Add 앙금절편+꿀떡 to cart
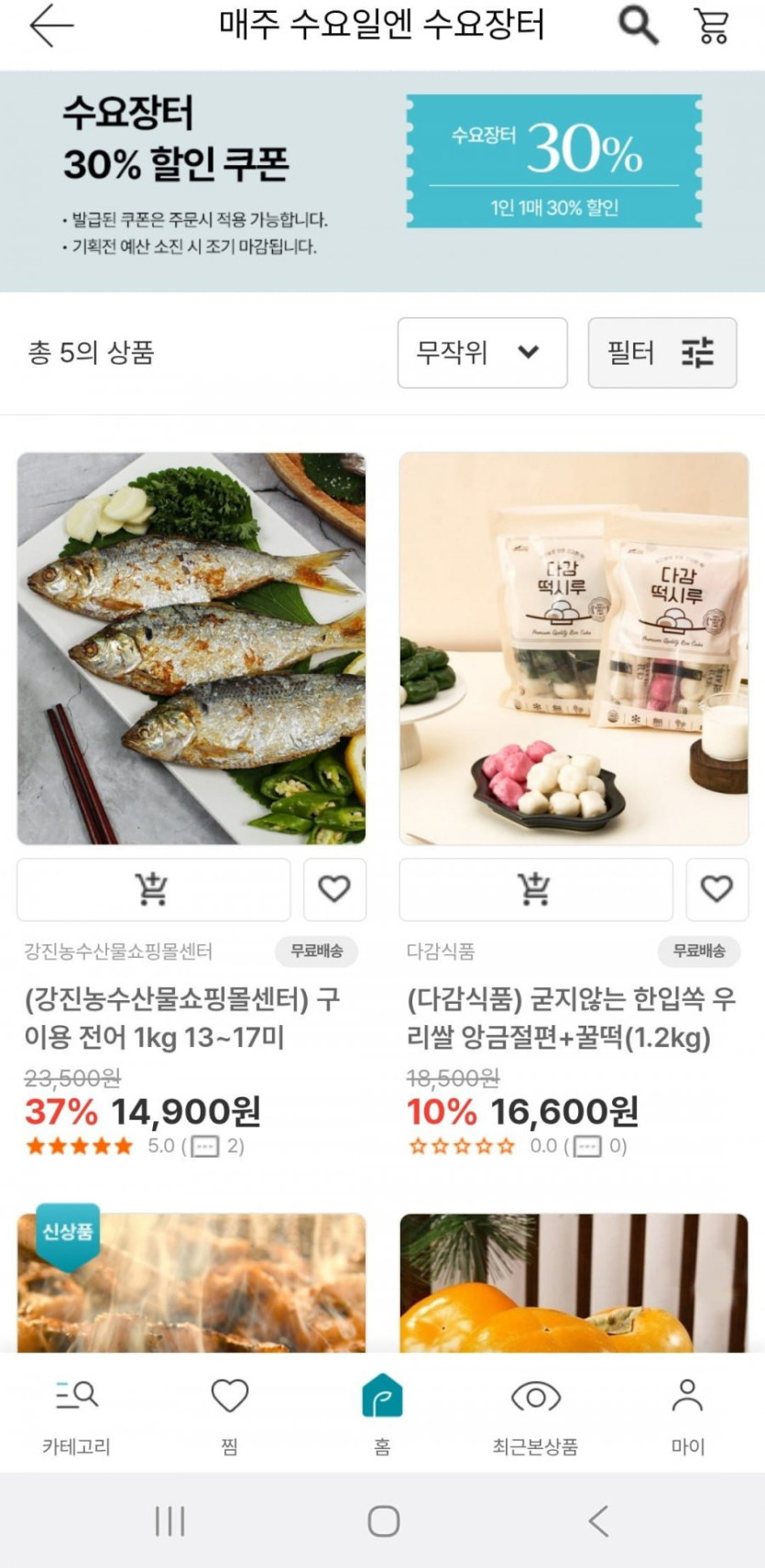This screenshot has width=765, height=1568. 535,888
